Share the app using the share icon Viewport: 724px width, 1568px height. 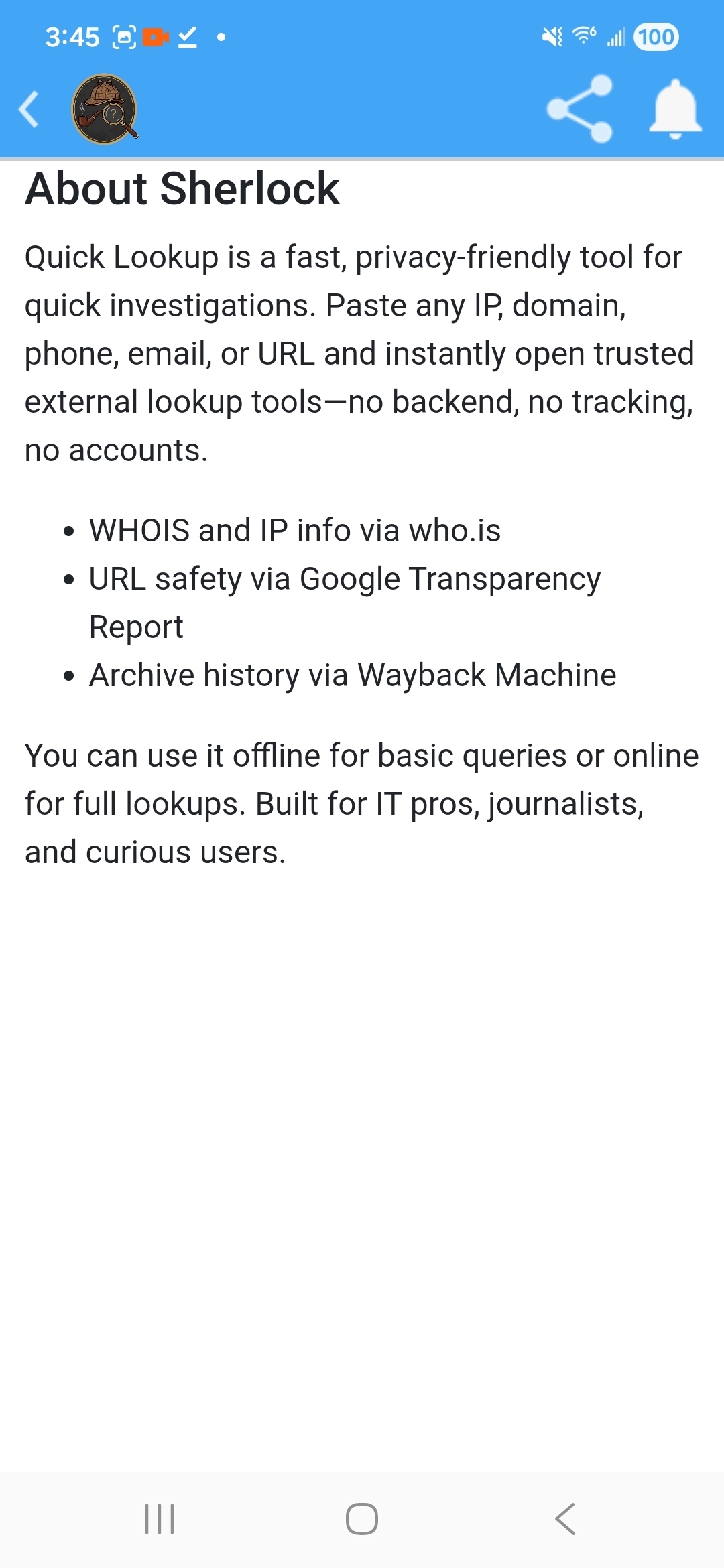click(581, 109)
